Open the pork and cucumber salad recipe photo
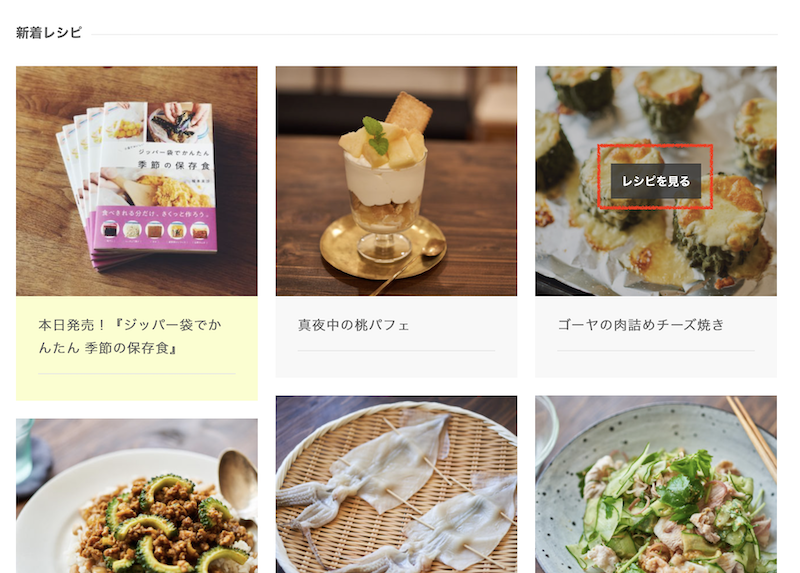This screenshot has width=800, height=573. click(x=655, y=485)
